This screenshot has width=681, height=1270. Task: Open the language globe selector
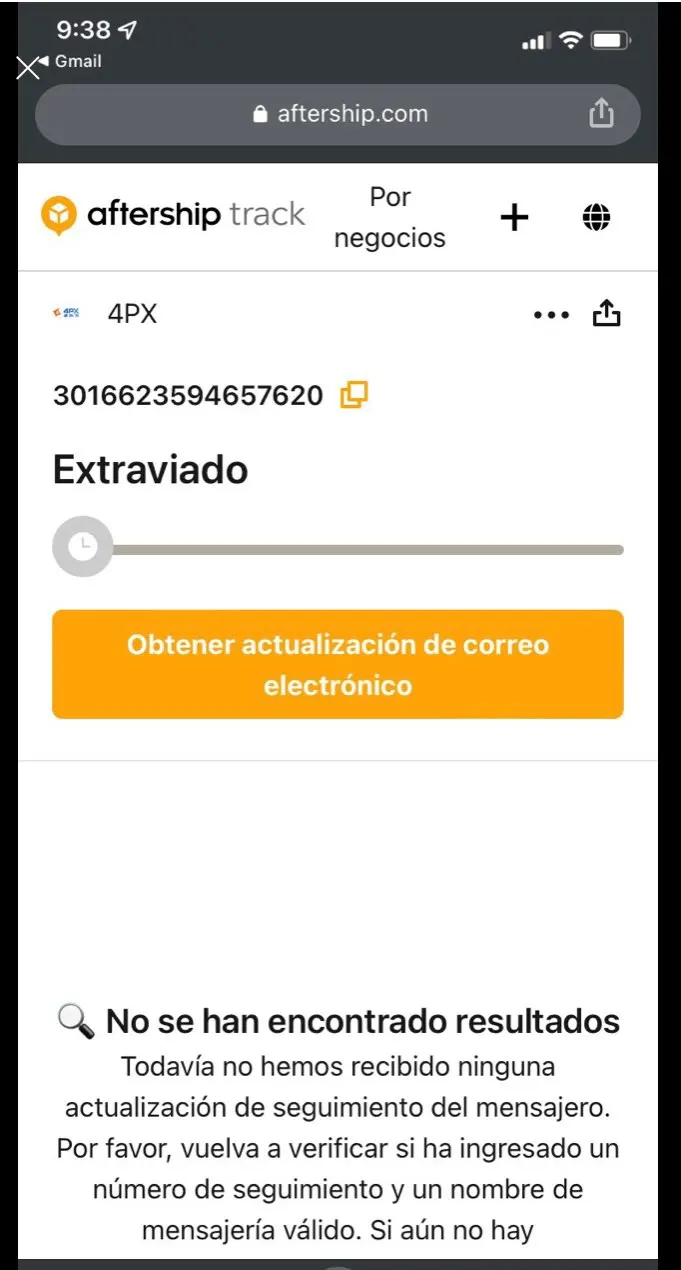click(596, 217)
